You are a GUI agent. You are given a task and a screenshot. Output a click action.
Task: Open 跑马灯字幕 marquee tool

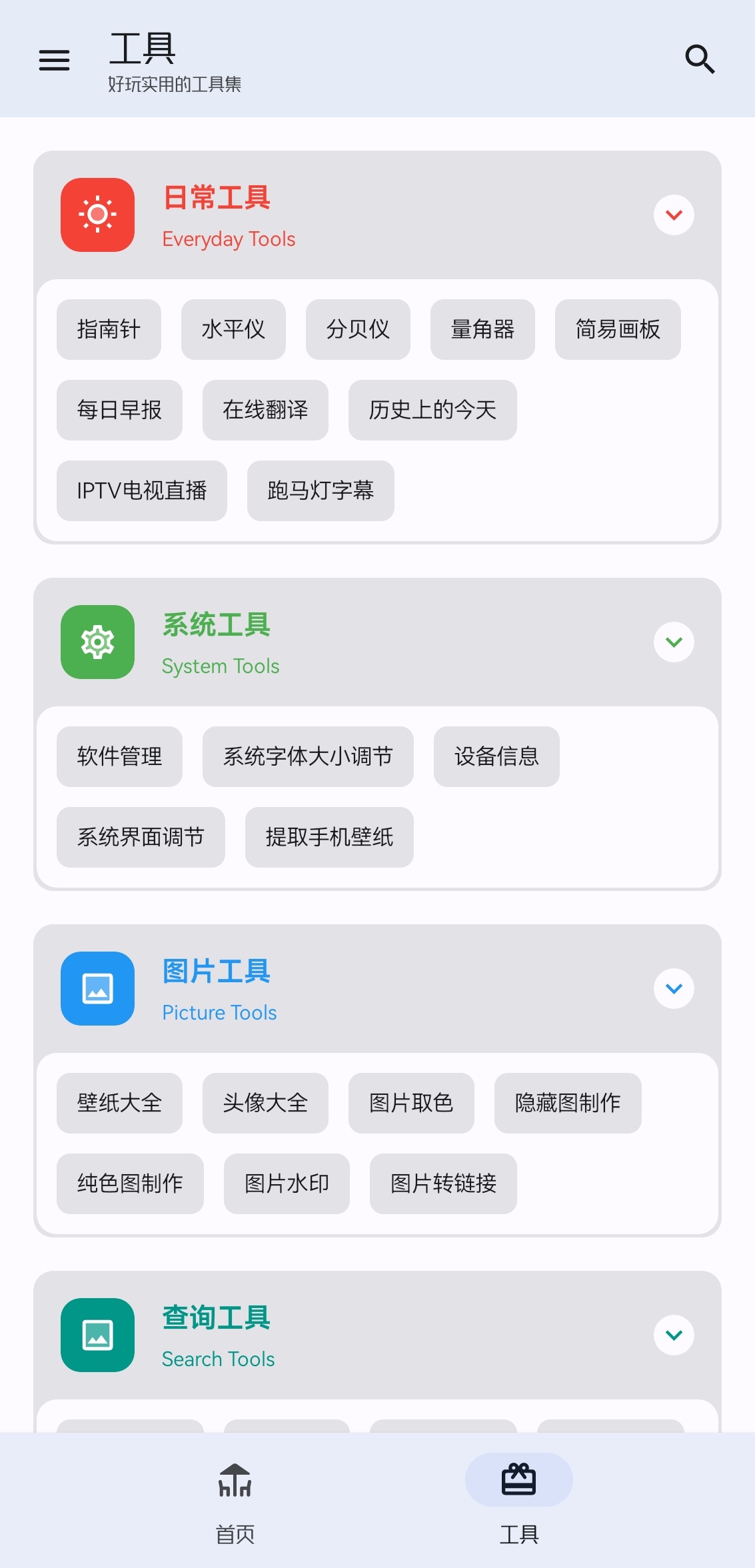point(320,490)
